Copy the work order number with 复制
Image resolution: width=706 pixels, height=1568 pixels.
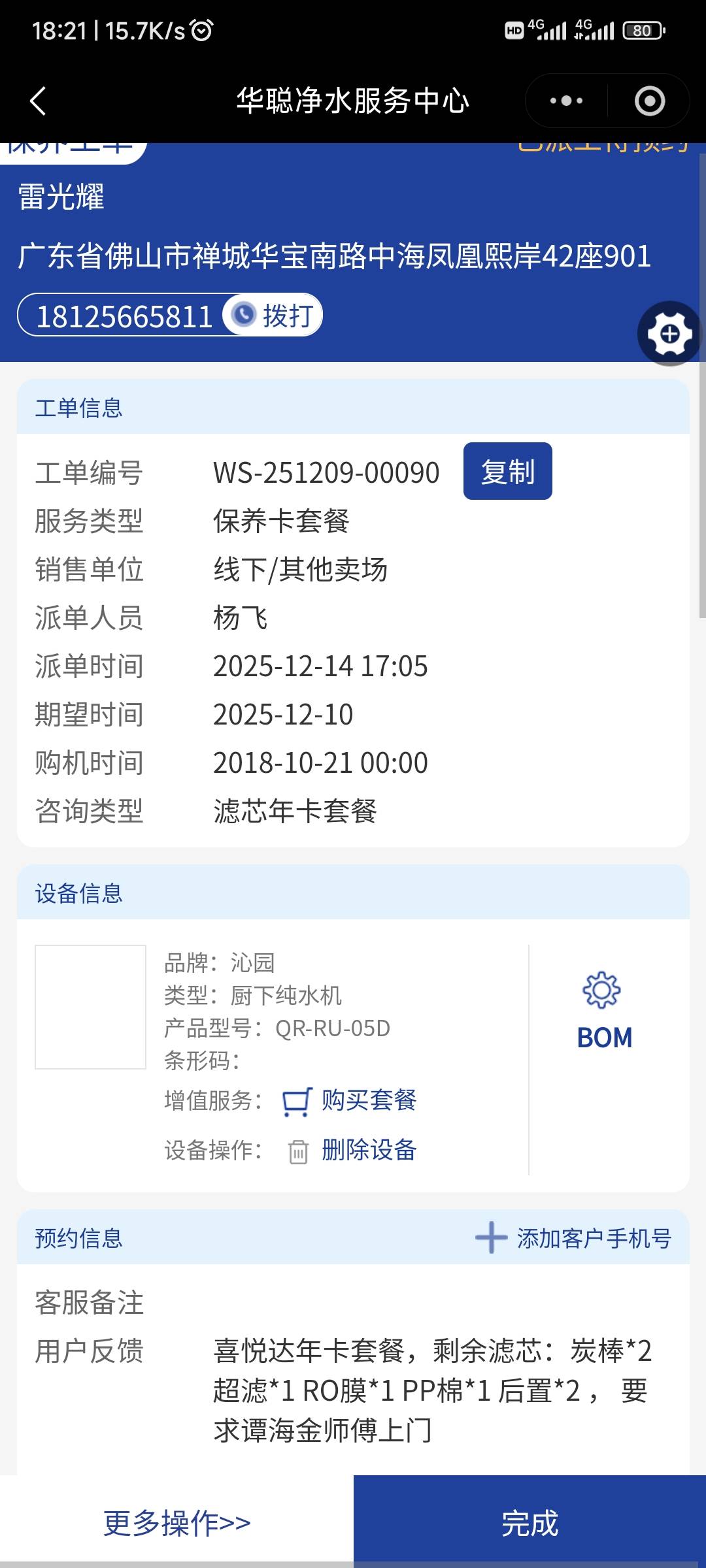[x=507, y=472]
